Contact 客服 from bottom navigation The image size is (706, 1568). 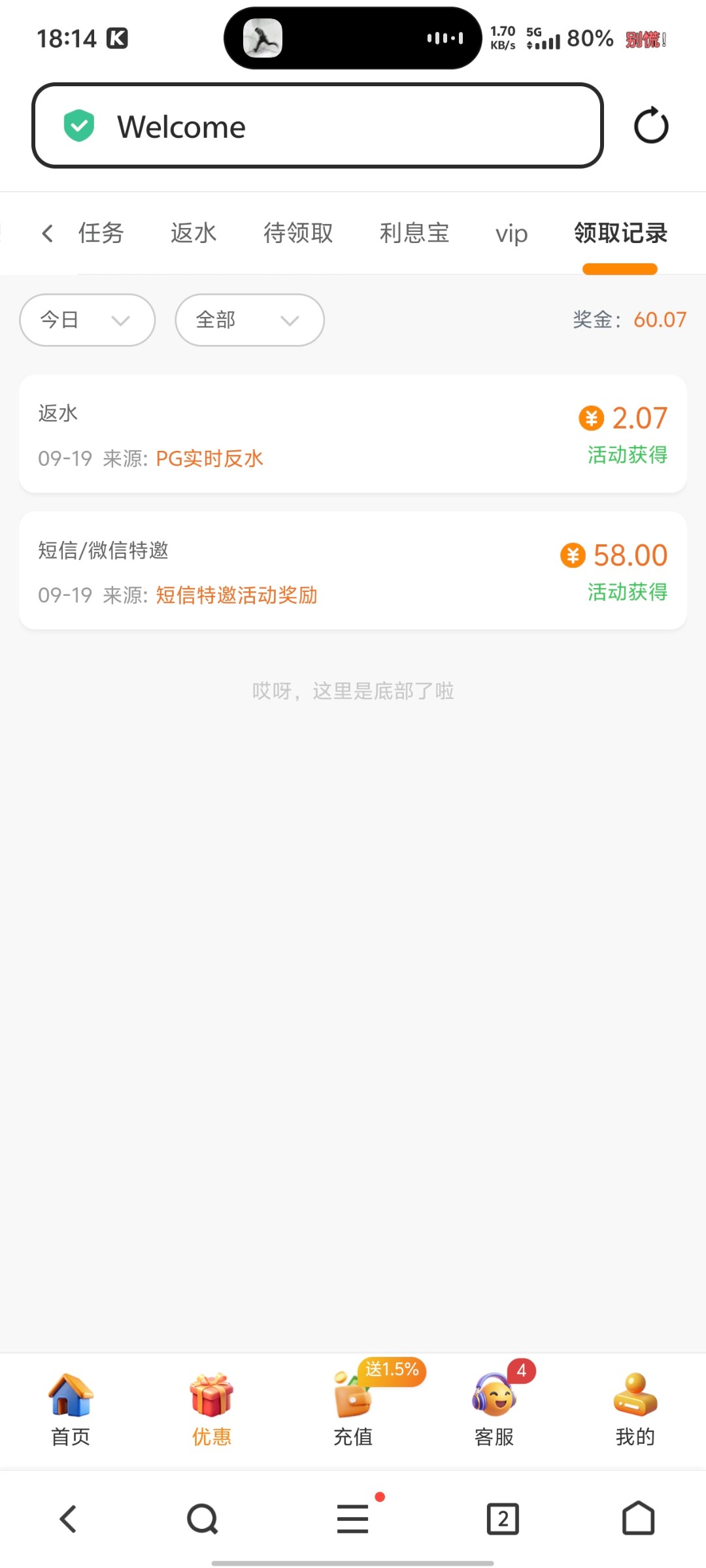tap(494, 1410)
